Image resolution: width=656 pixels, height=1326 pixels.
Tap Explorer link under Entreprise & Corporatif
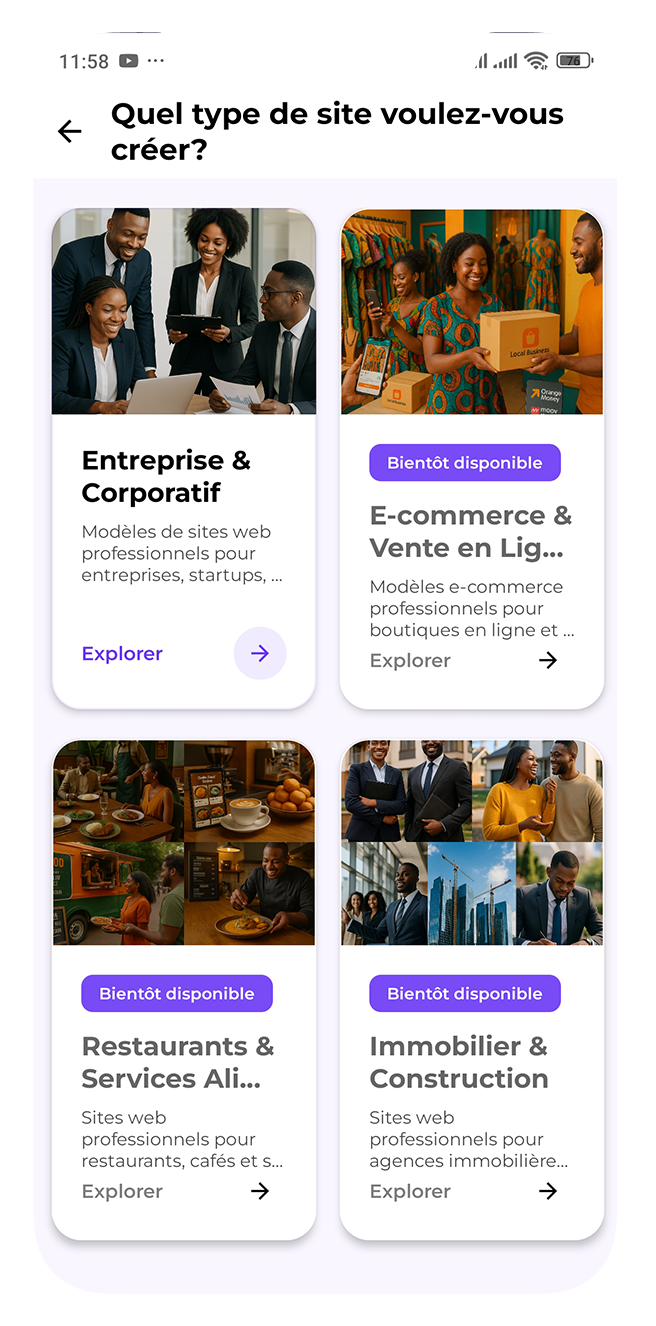(x=122, y=654)
